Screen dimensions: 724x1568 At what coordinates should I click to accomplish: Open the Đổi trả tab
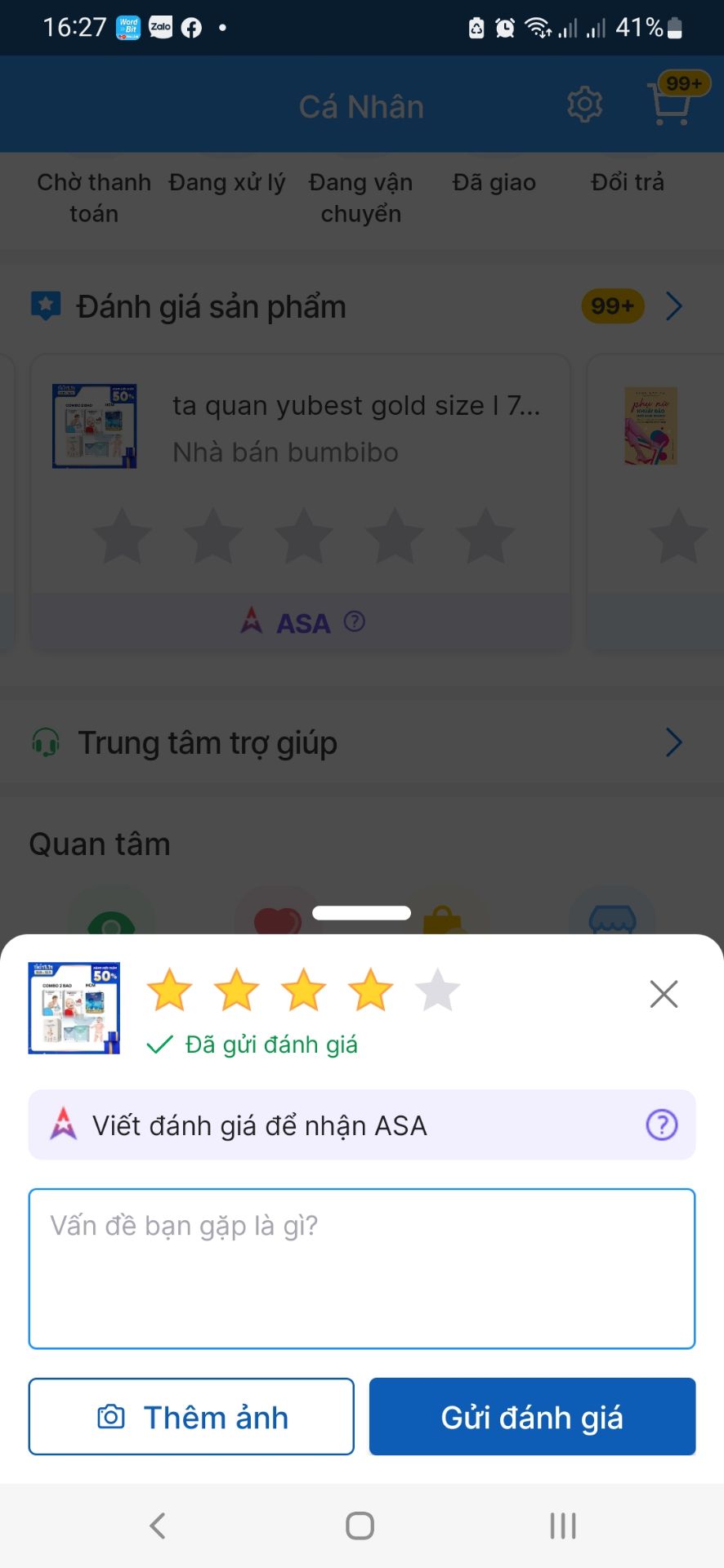point(628,182)
